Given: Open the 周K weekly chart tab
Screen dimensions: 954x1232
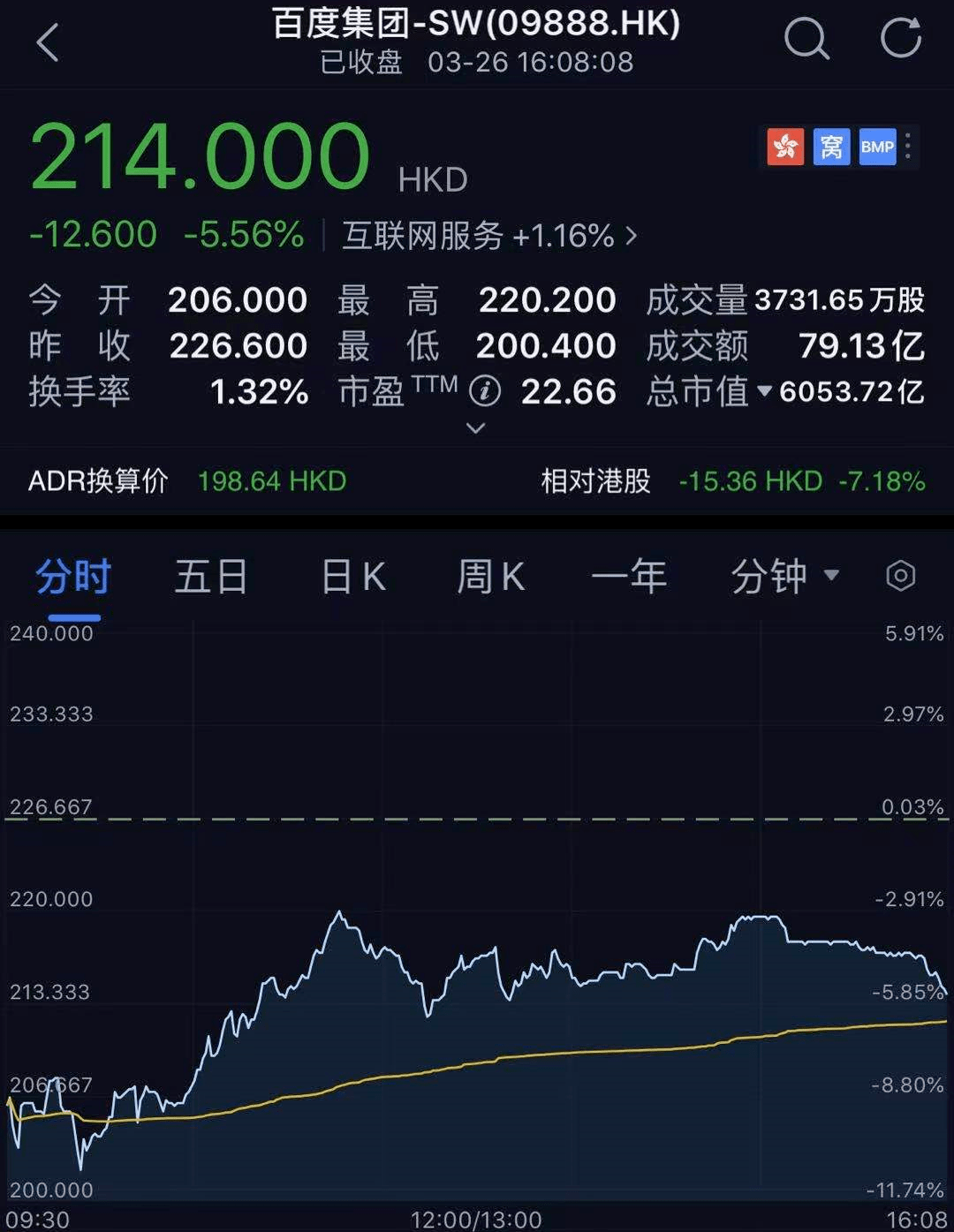Looking at the screenshot, I should pyautogui.click(x=491, y=575).
